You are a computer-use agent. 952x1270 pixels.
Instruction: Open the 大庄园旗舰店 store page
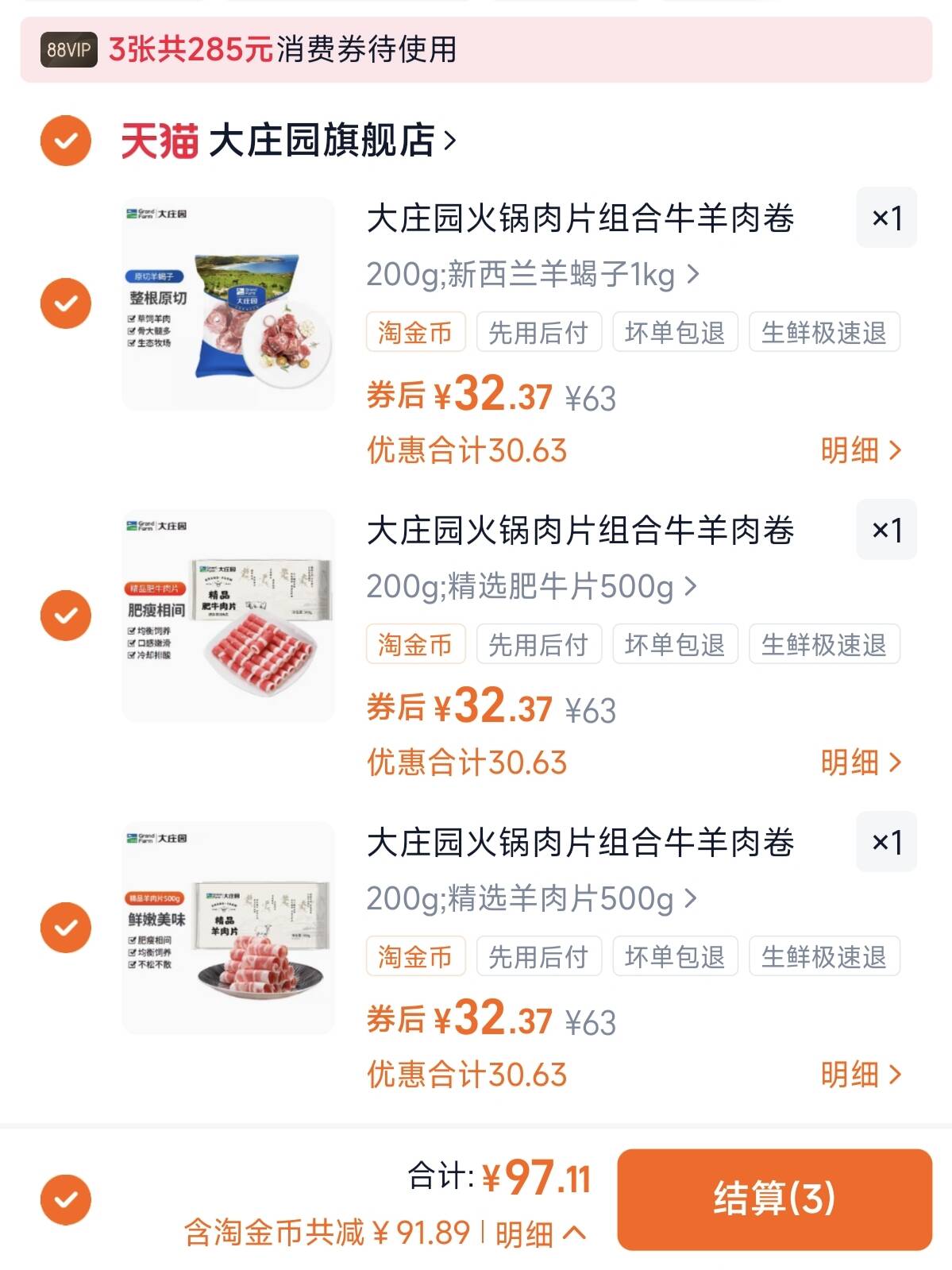tap(326, 140)
